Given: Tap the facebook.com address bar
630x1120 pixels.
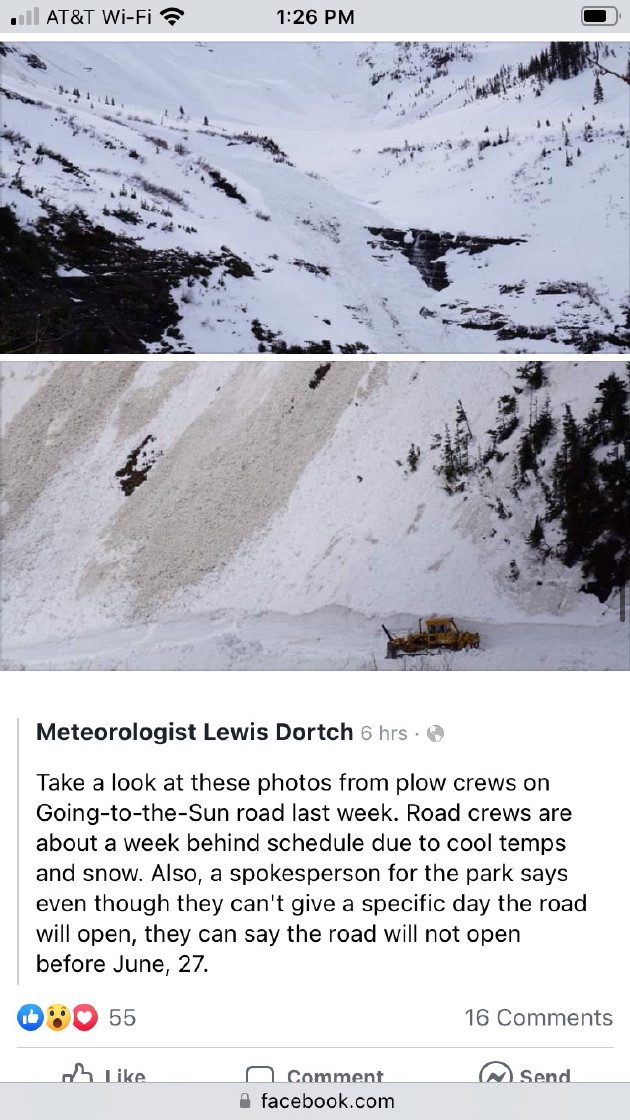Looking at the screenshot, I should tap(315, 1101).
